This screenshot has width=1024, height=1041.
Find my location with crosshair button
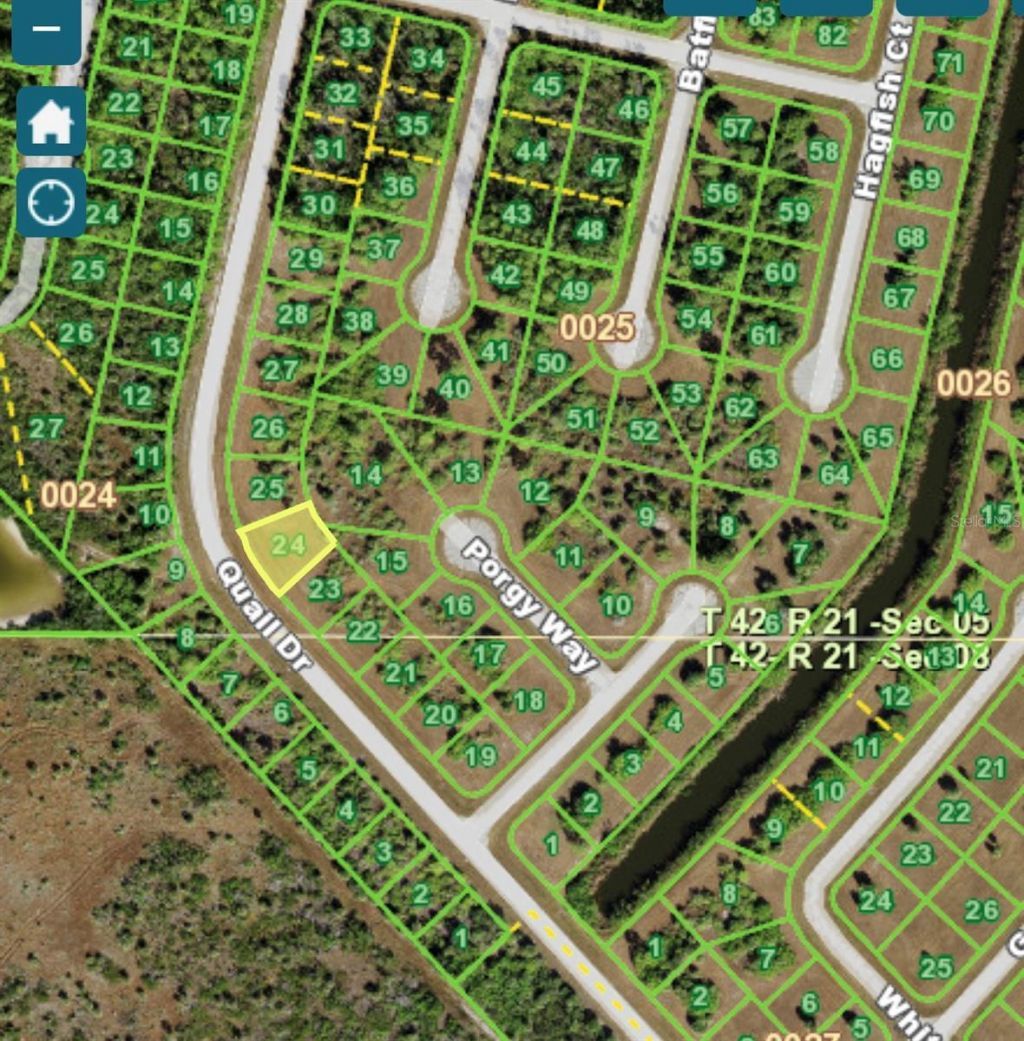51,202
